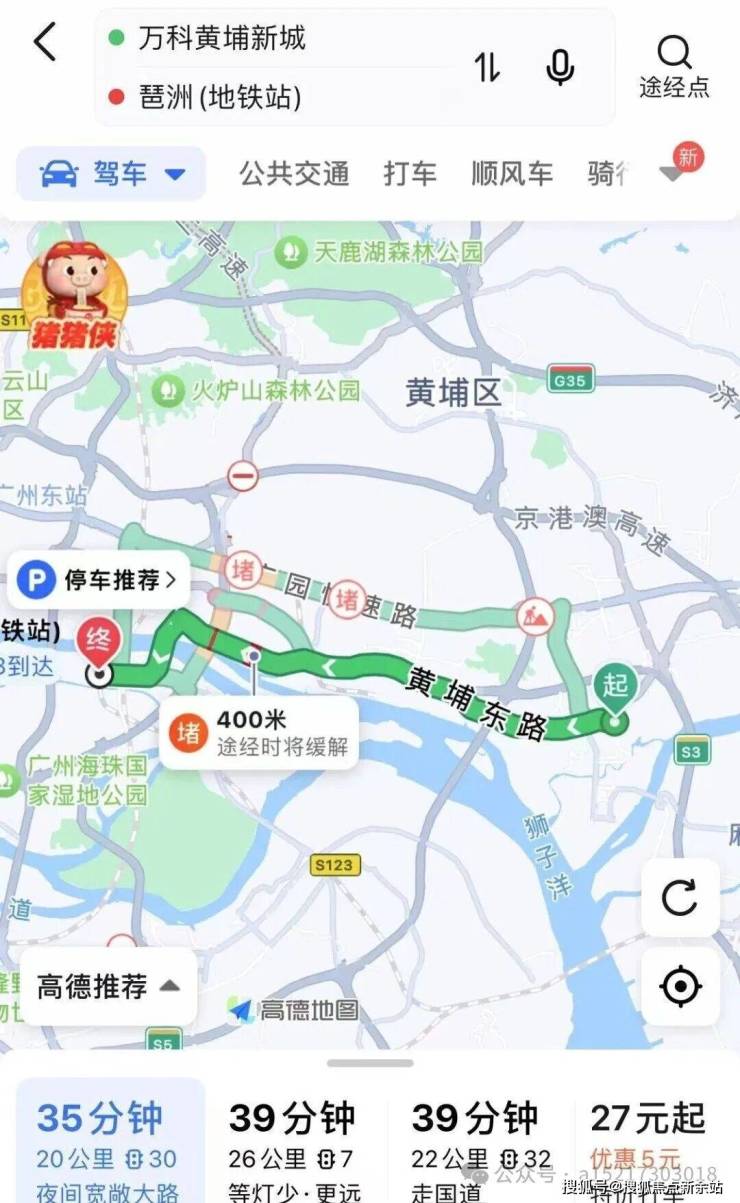740x1203 pixels.
Task: Refresh the route with the reload button
Action: [680, 897]
